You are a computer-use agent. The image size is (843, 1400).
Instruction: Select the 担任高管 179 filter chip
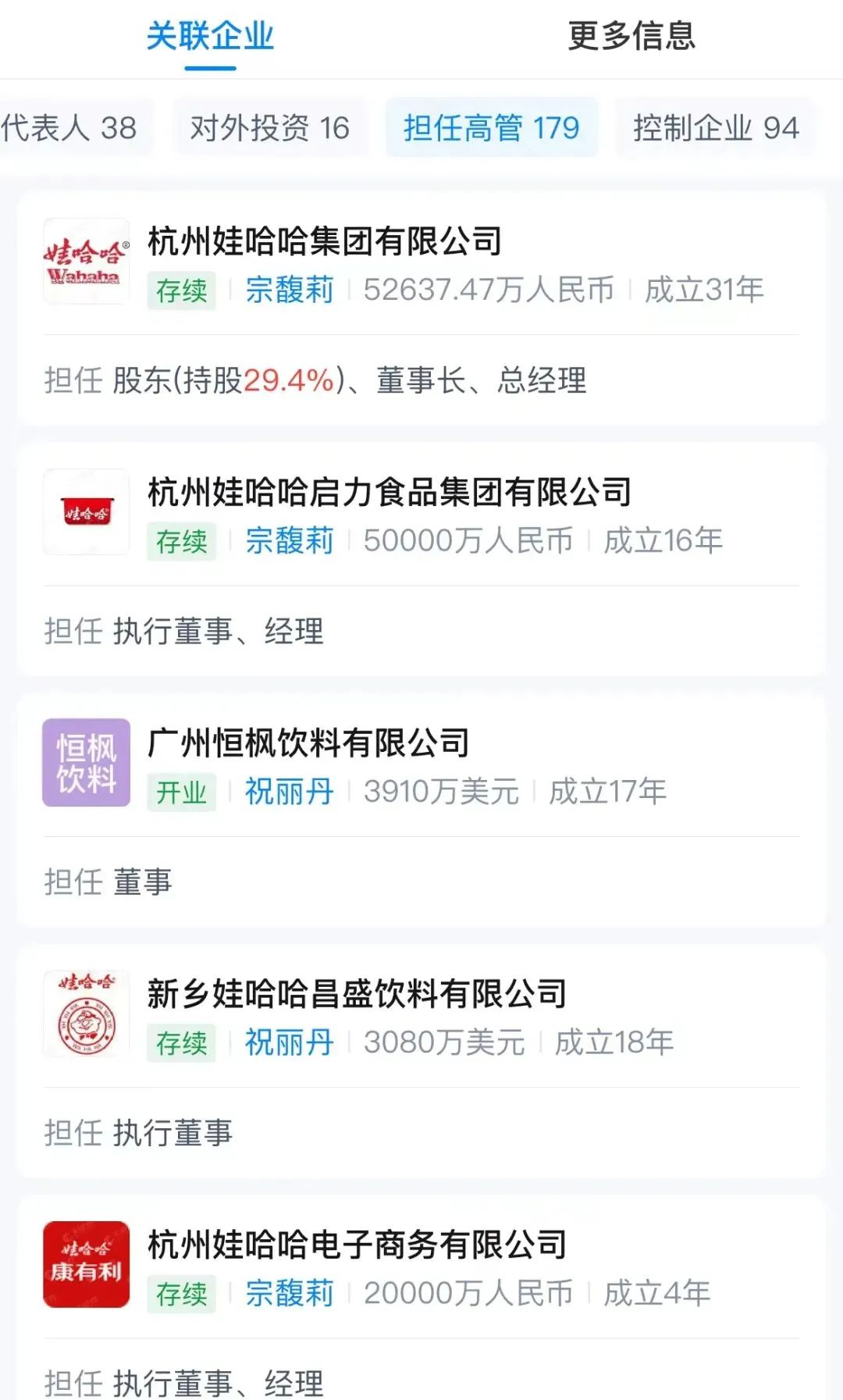tap(492, 127)
